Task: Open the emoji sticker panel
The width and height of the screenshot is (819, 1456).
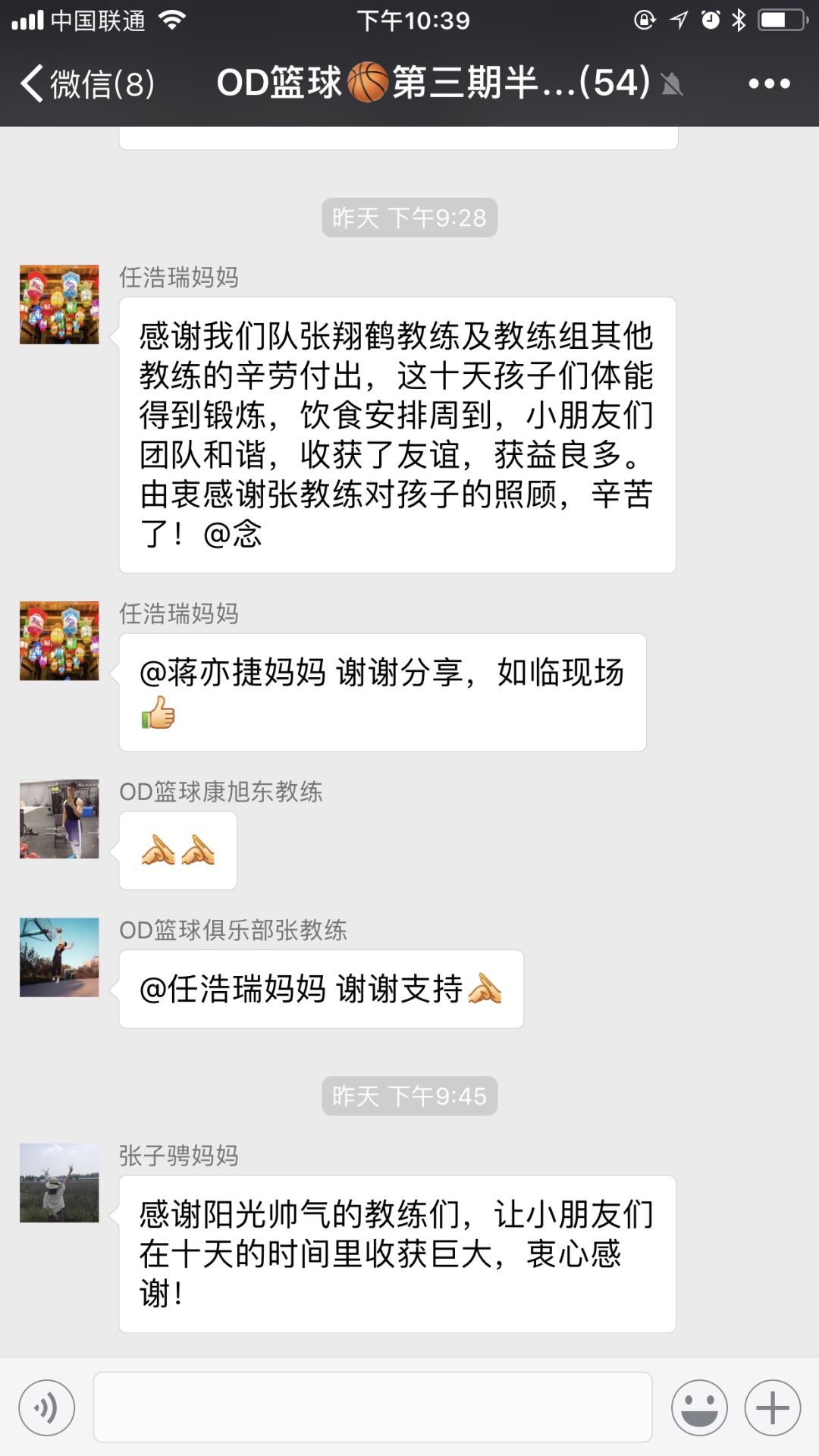Action: point(699,1407)
